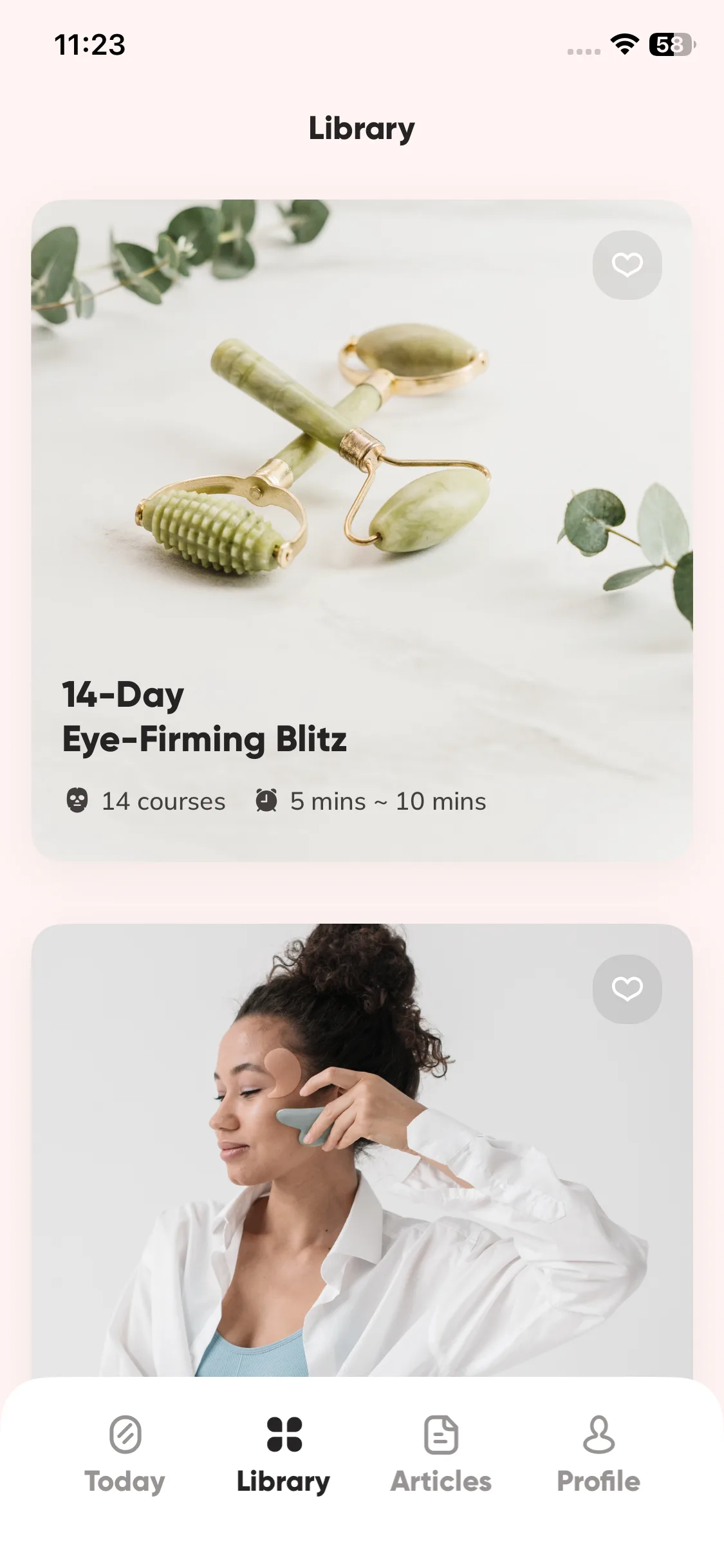Open the card showing woman with gua sha

click(x=362, y=1159)
